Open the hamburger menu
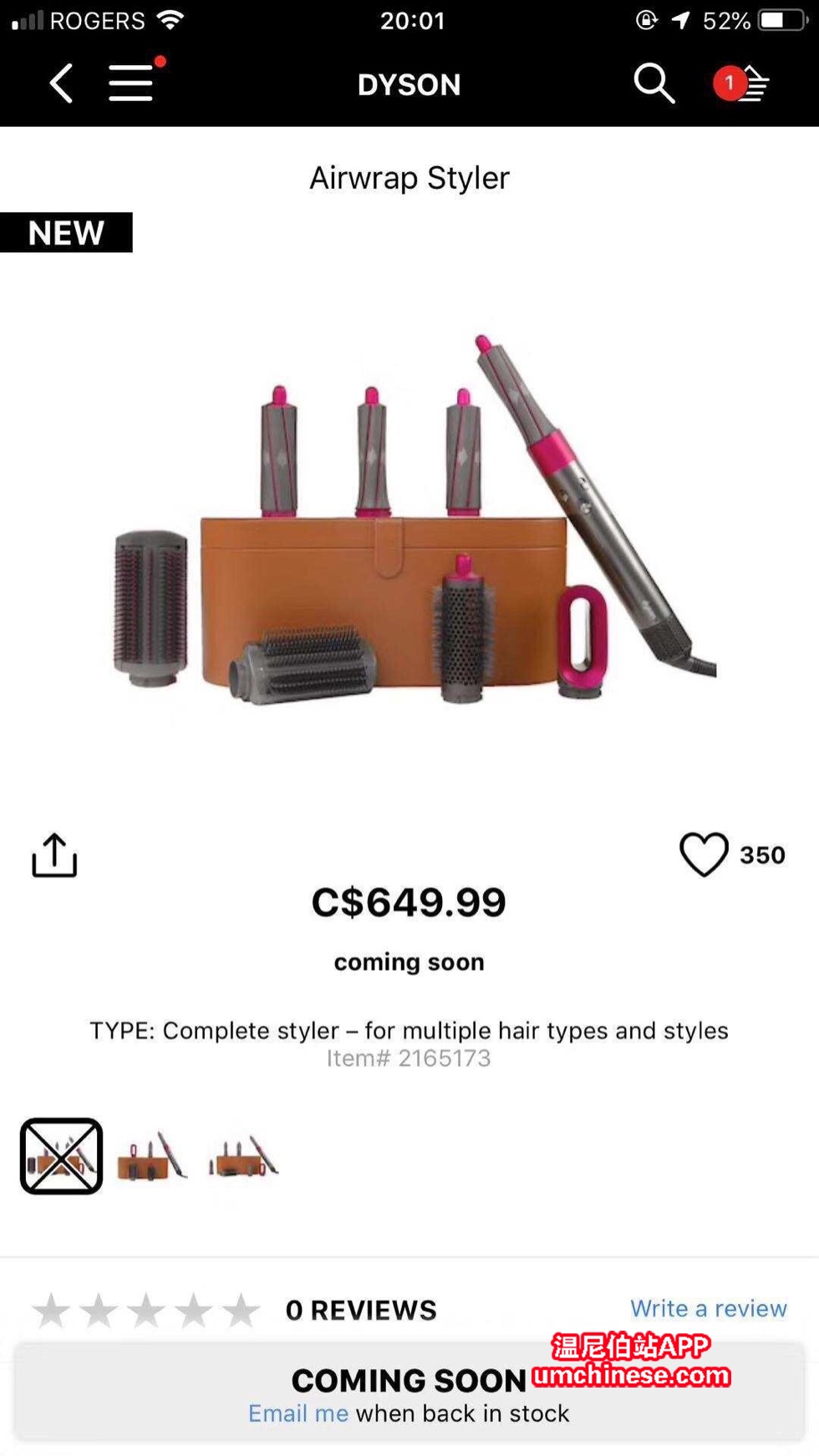The width and height of the screenshot is (819, 1456). (131, 84)
